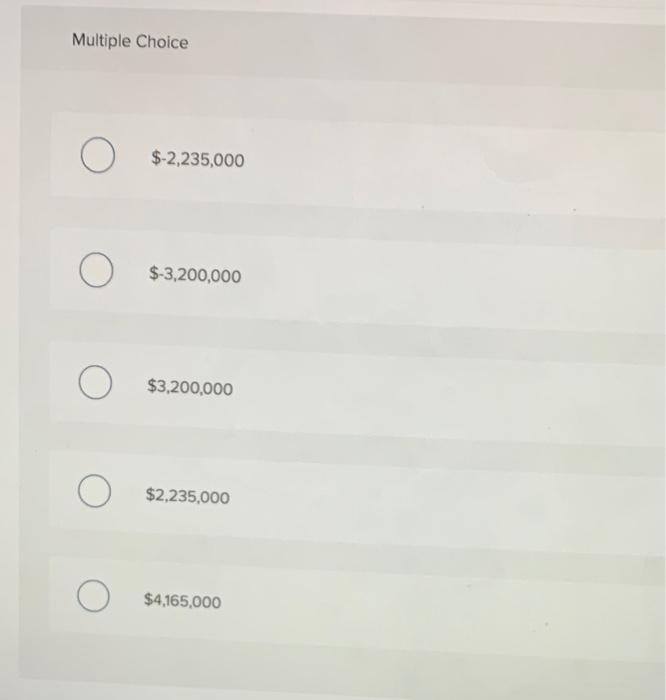Pick the positive $3,200,000 answer

pos(94,387)
